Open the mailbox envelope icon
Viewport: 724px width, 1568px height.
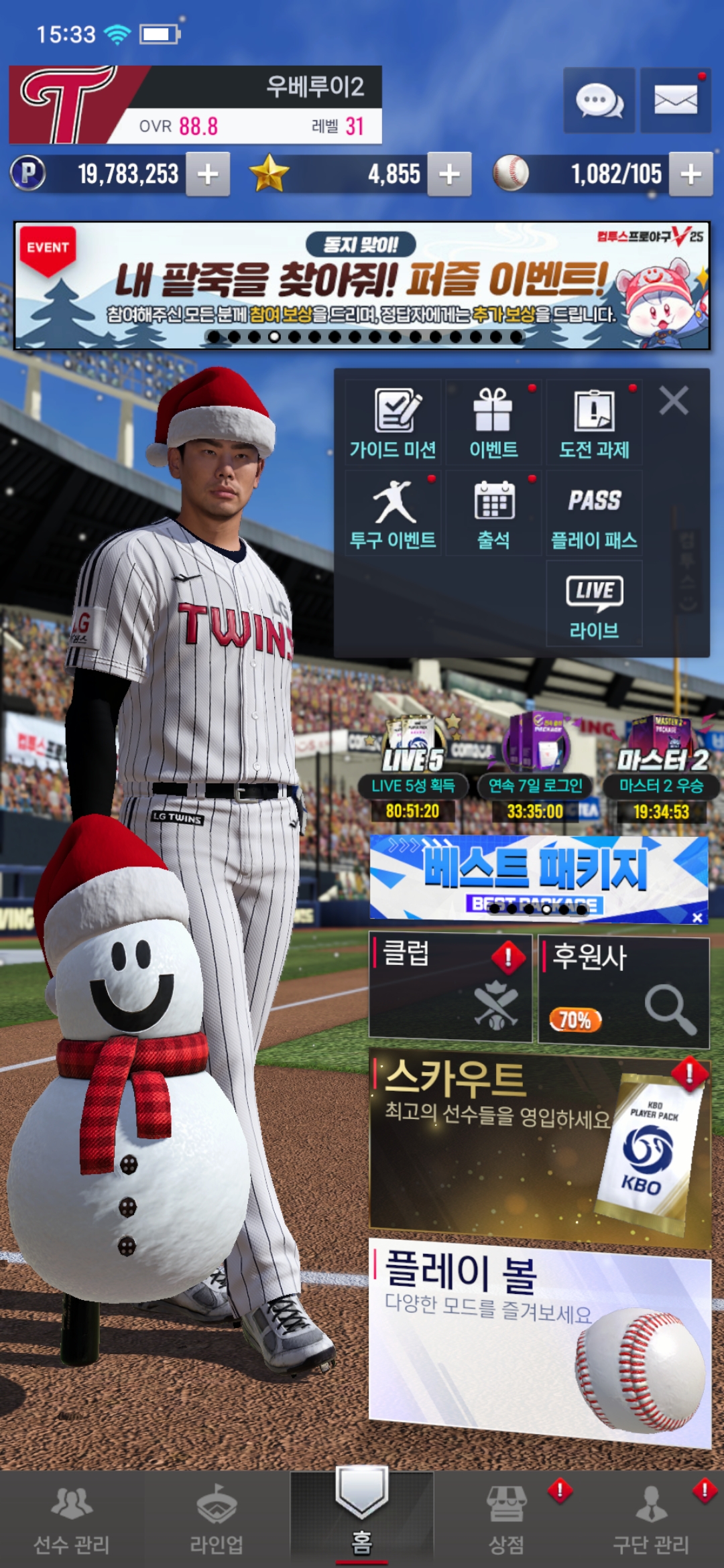[x=675, y=101]
